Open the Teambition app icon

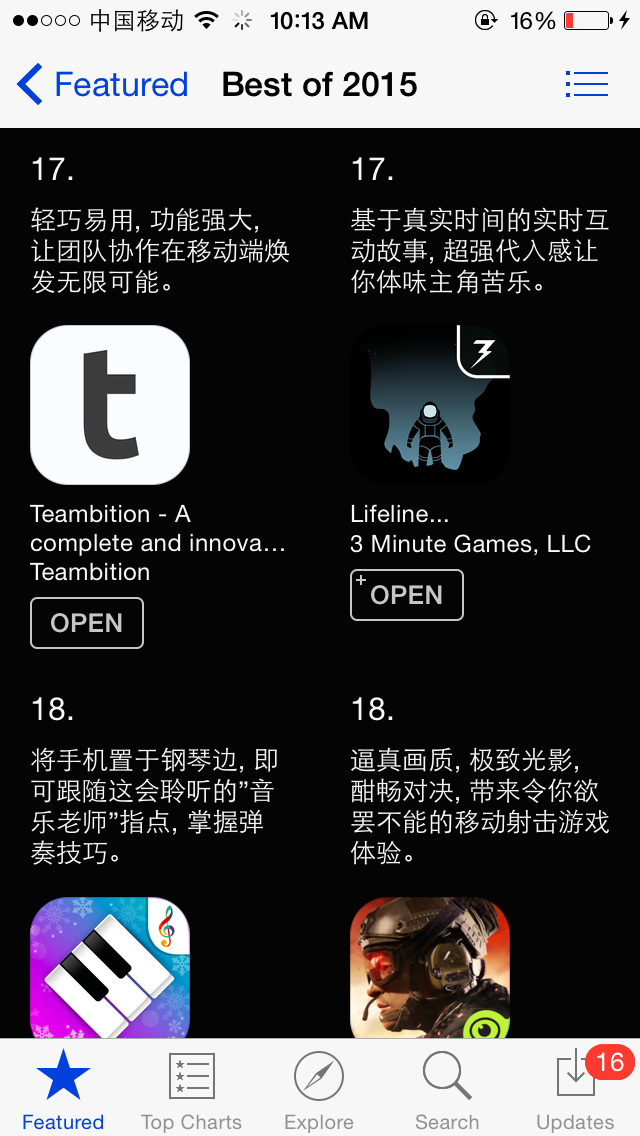point(110,405)
